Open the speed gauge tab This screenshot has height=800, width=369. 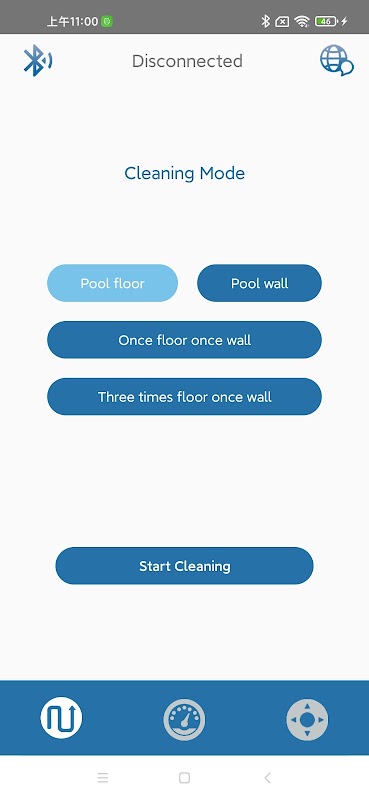[x=184, y=720]
